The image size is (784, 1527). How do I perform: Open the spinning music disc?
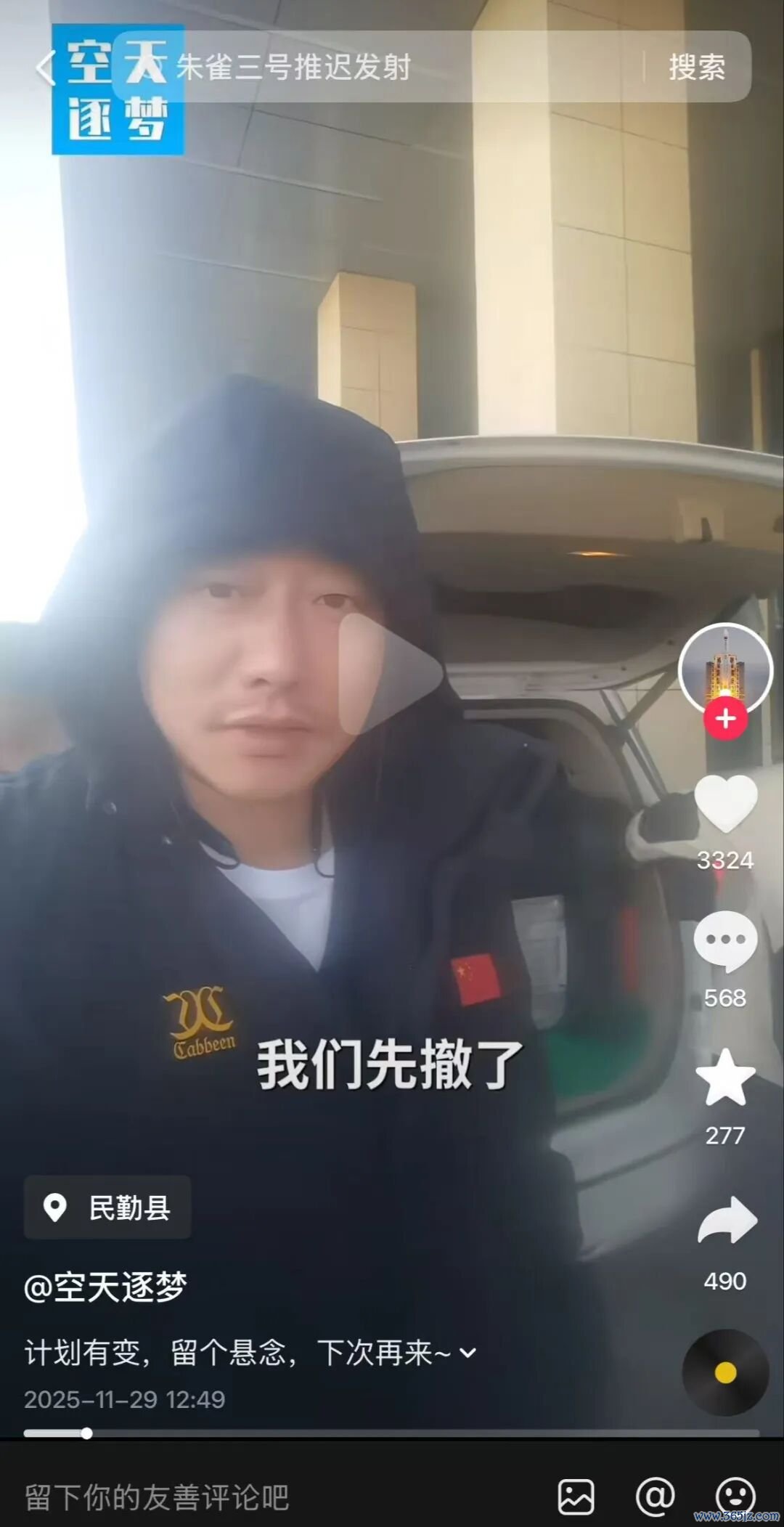[x=725, y=1372]
